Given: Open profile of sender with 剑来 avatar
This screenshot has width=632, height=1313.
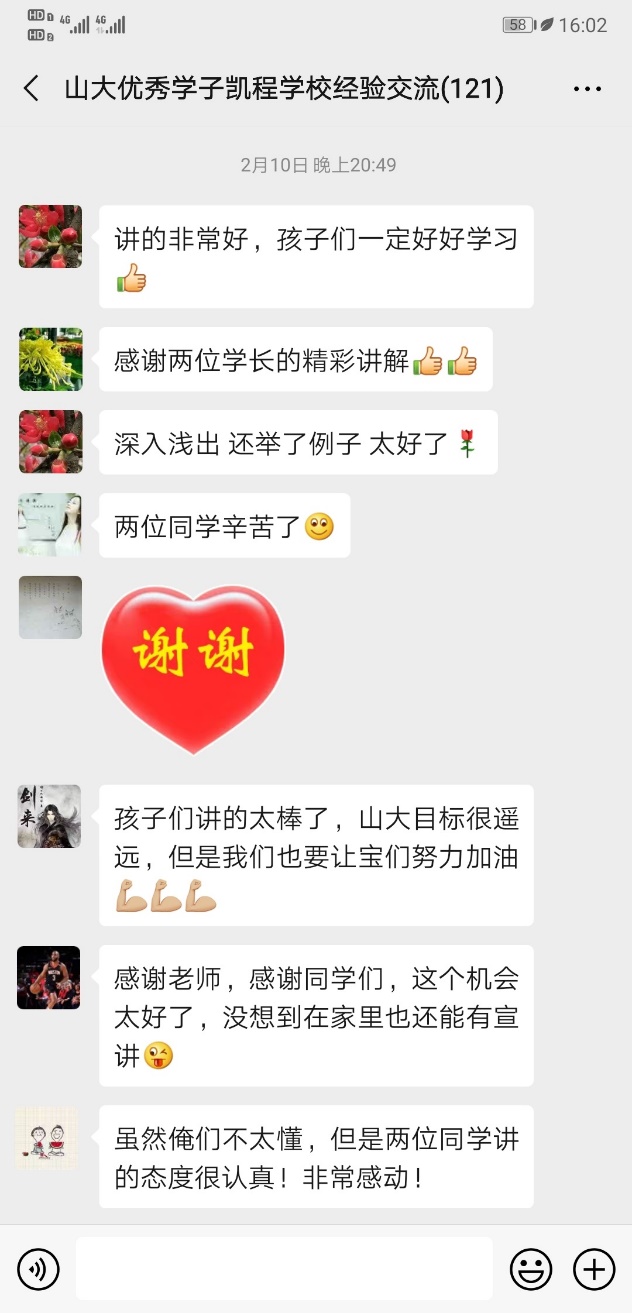Looking at the screenshot, I should [x=50, y=816].
